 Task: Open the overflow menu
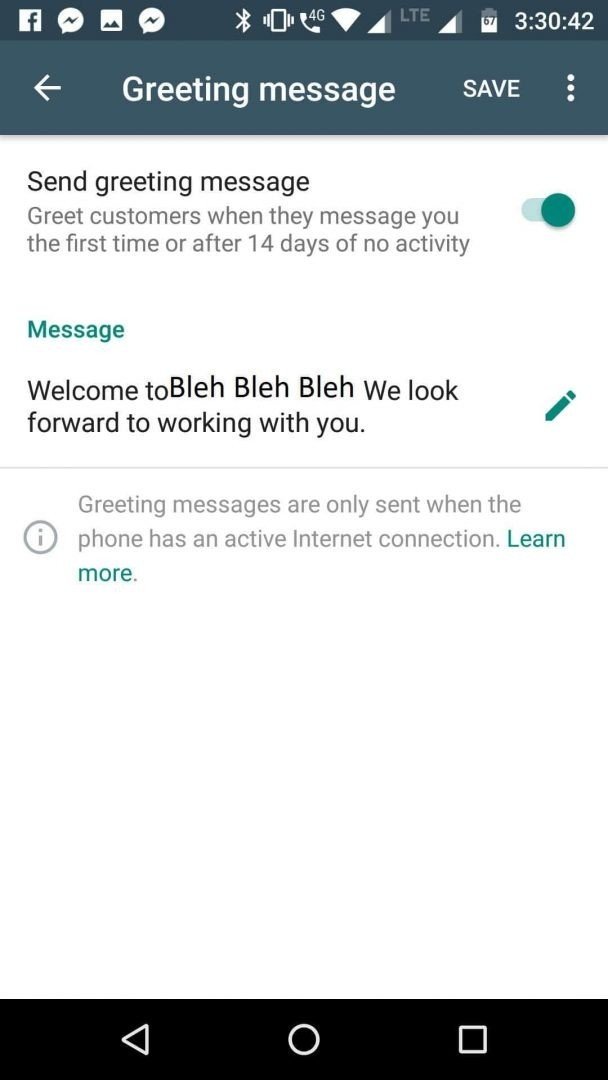tap(570, 88)
